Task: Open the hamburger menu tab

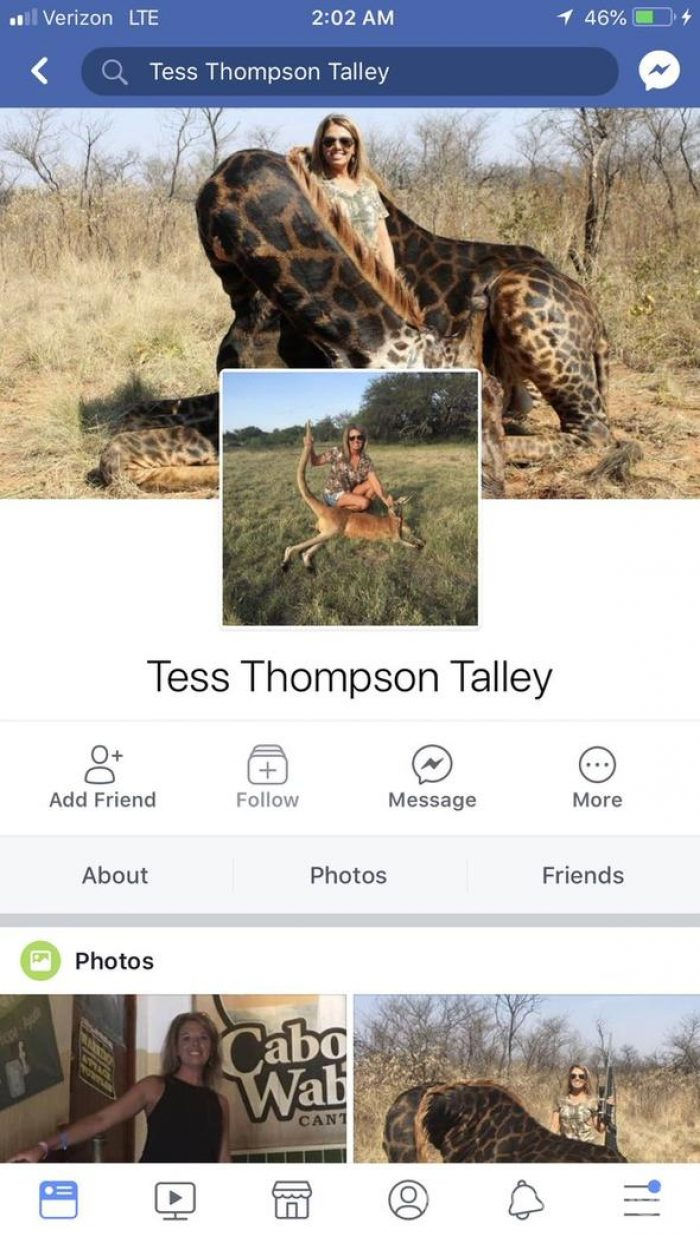Action: (641, 1199)
